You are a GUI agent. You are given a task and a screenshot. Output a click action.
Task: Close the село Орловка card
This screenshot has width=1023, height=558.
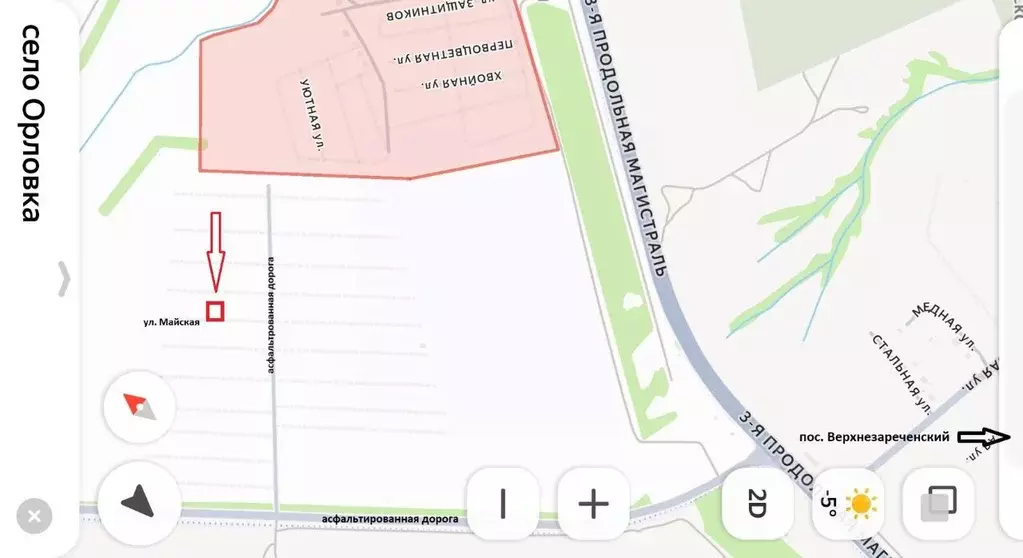pos(33,516)
